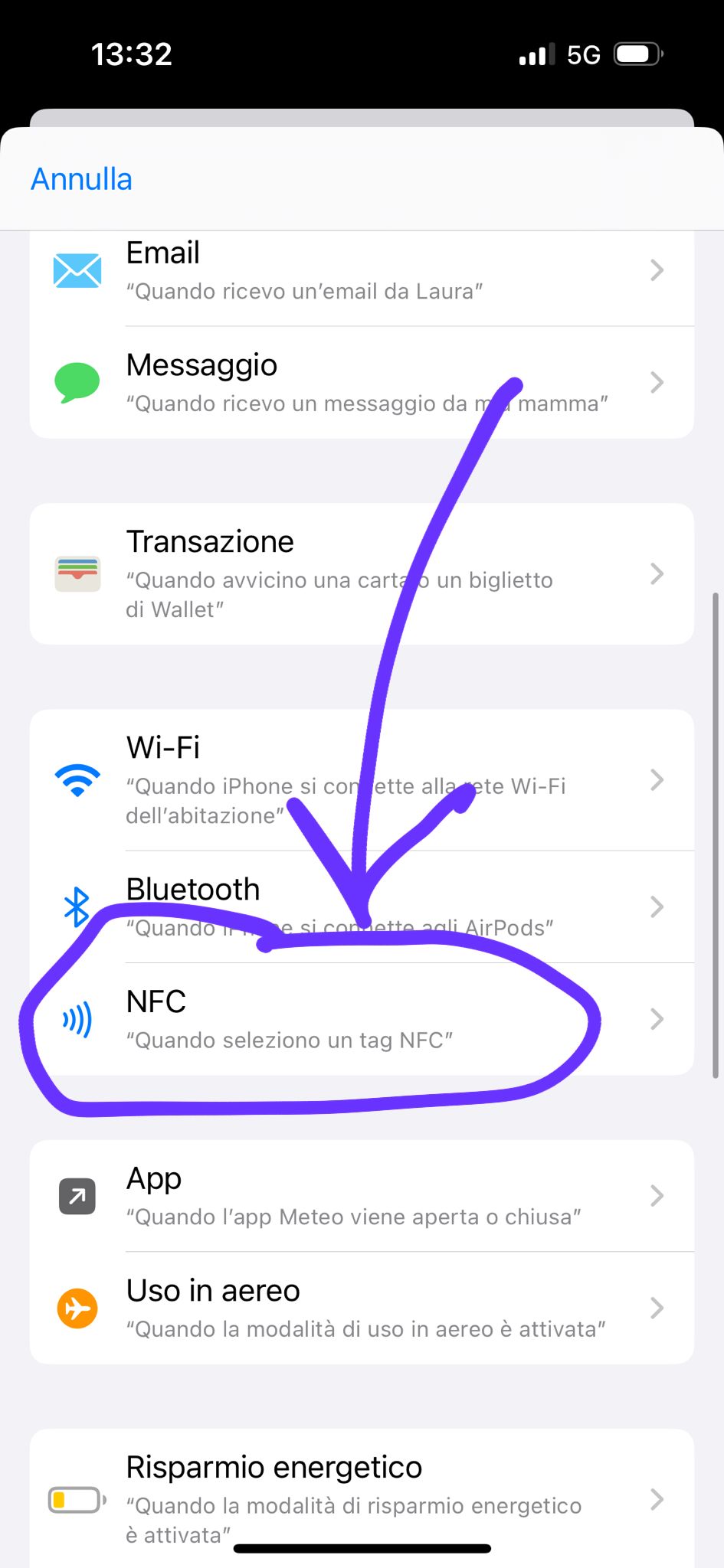Select the Email automation trigger
The height and width of the screenshot is (1568, 724).
pos(362,272)
